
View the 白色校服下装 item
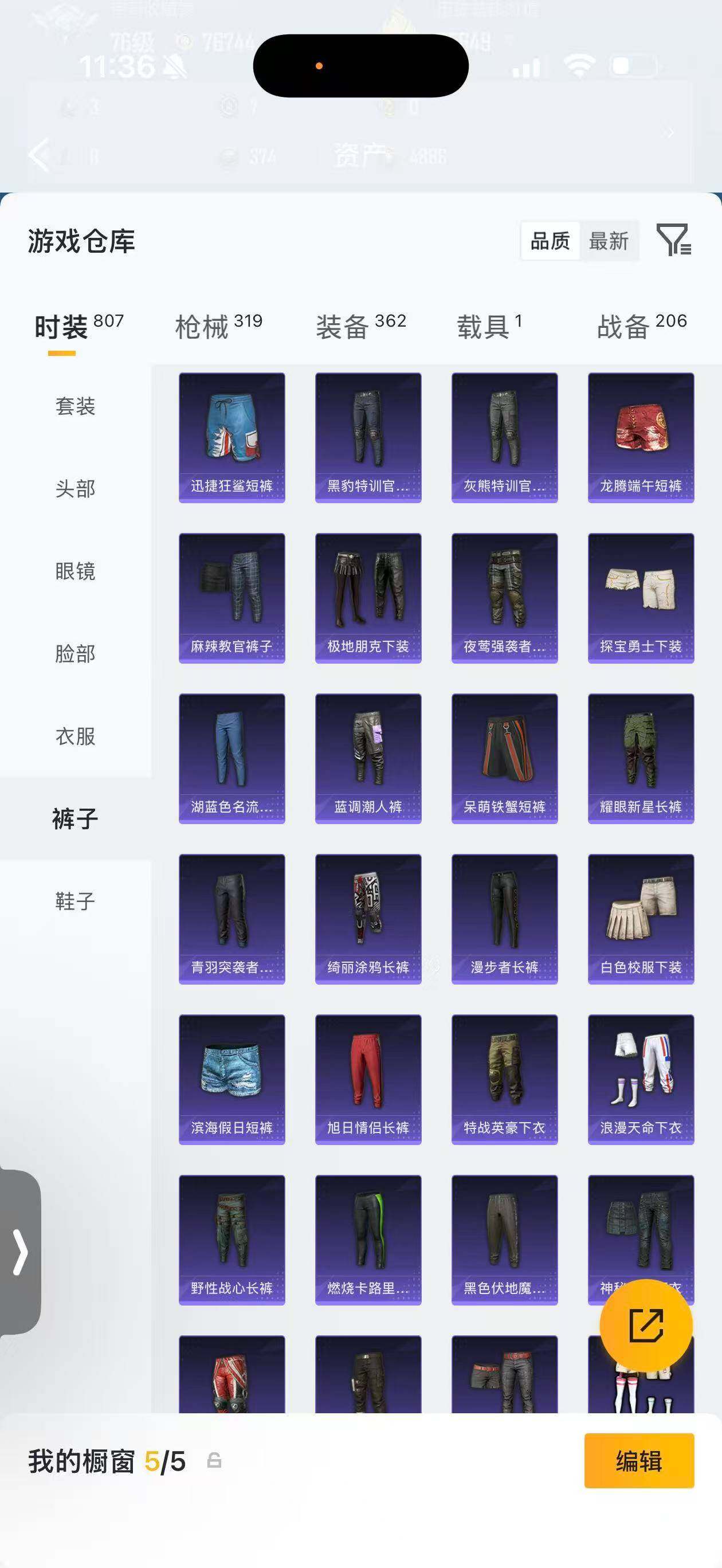tap(641, 919)
